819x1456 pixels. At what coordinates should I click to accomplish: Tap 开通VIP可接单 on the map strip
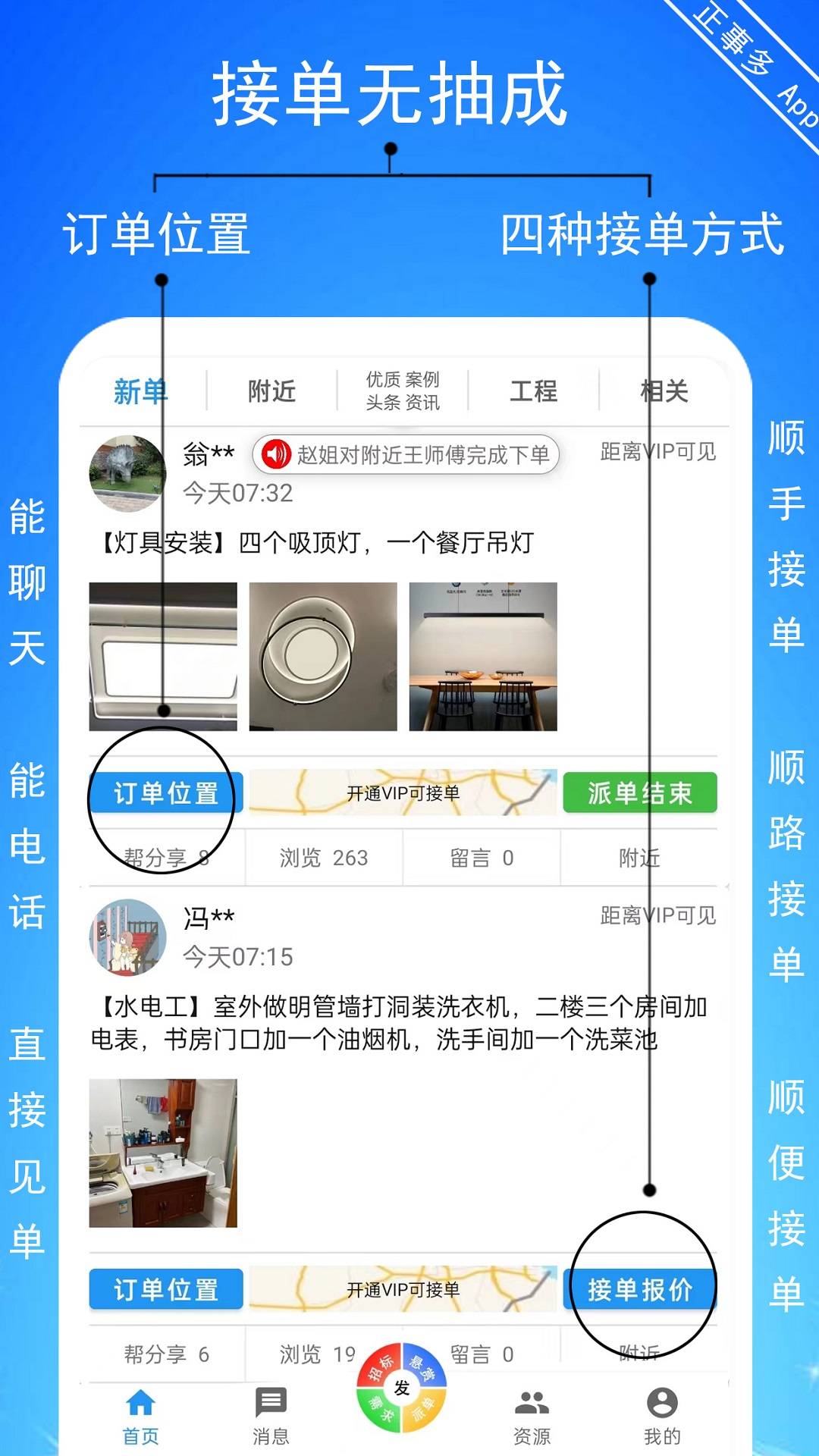(x=403, y=792)
